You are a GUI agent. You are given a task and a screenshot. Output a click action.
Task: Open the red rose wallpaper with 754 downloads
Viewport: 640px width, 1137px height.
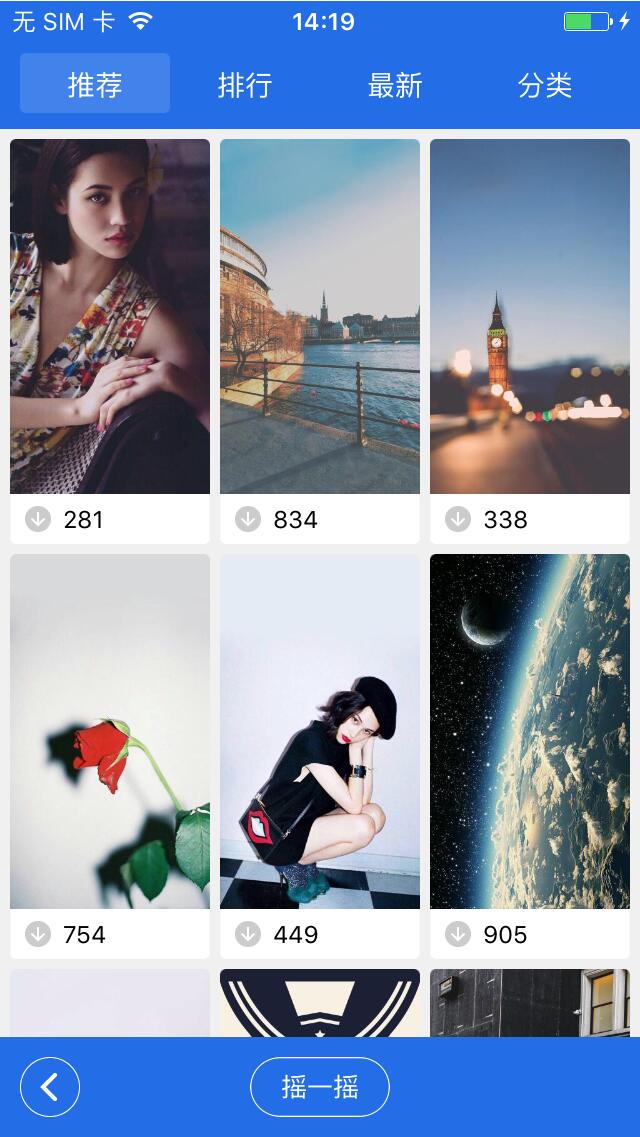(x=110, y=731)
